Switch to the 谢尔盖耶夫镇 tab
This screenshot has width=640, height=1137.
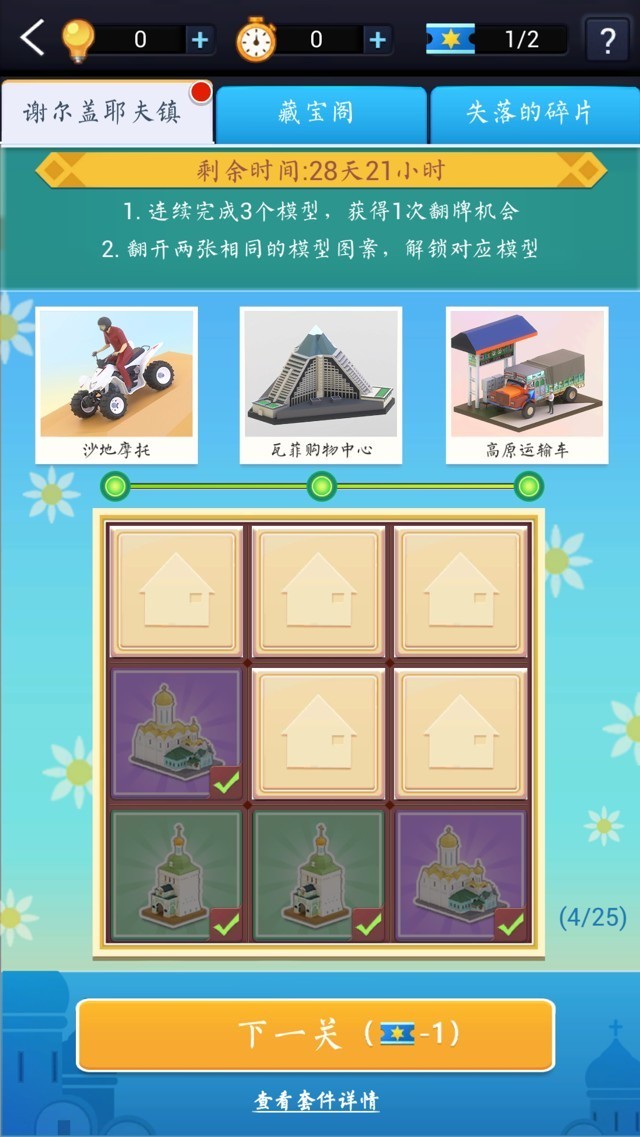104,112
